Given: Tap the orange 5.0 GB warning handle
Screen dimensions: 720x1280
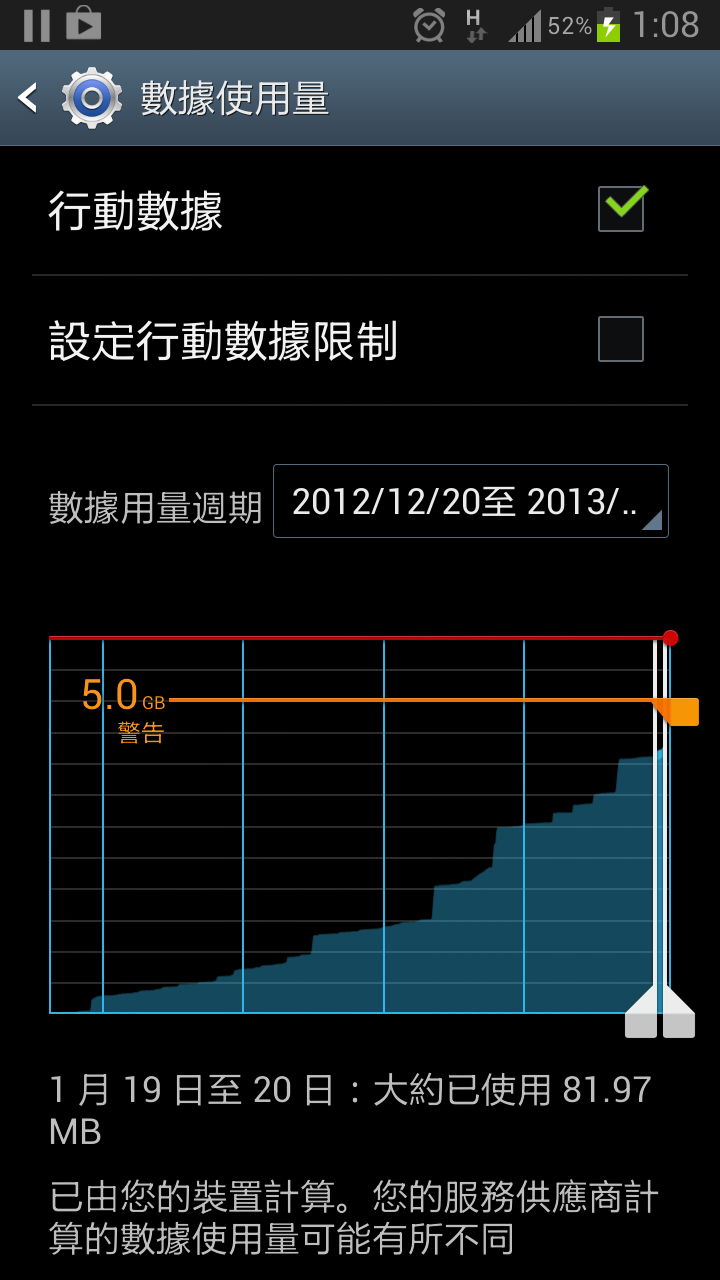Looking at the screenshot, I should tap(682, 711).
